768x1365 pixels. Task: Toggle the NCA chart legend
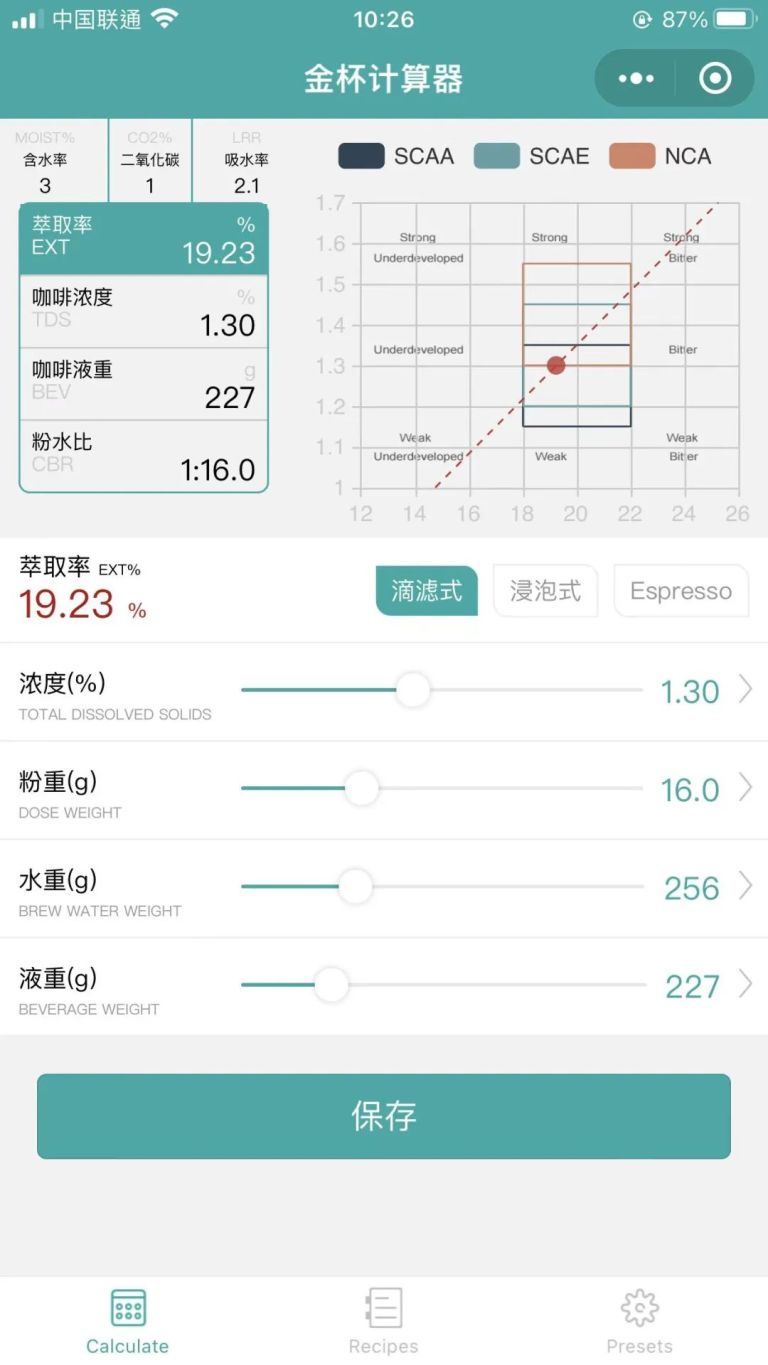tap(661, 156)
